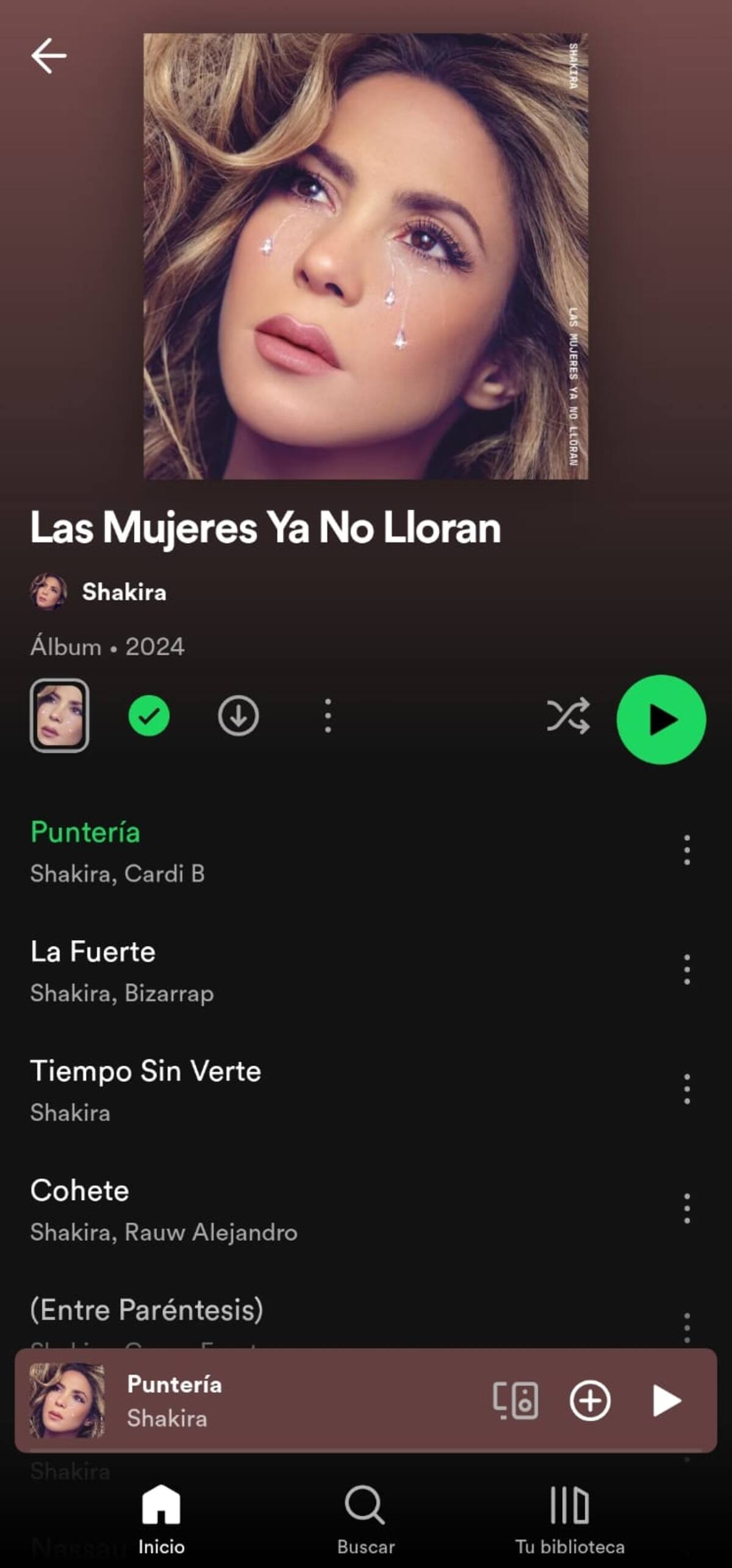Add Puntería to your library from mini player
The width and height of the screenshot is (732, 1568).
(x=590, y=1400)
